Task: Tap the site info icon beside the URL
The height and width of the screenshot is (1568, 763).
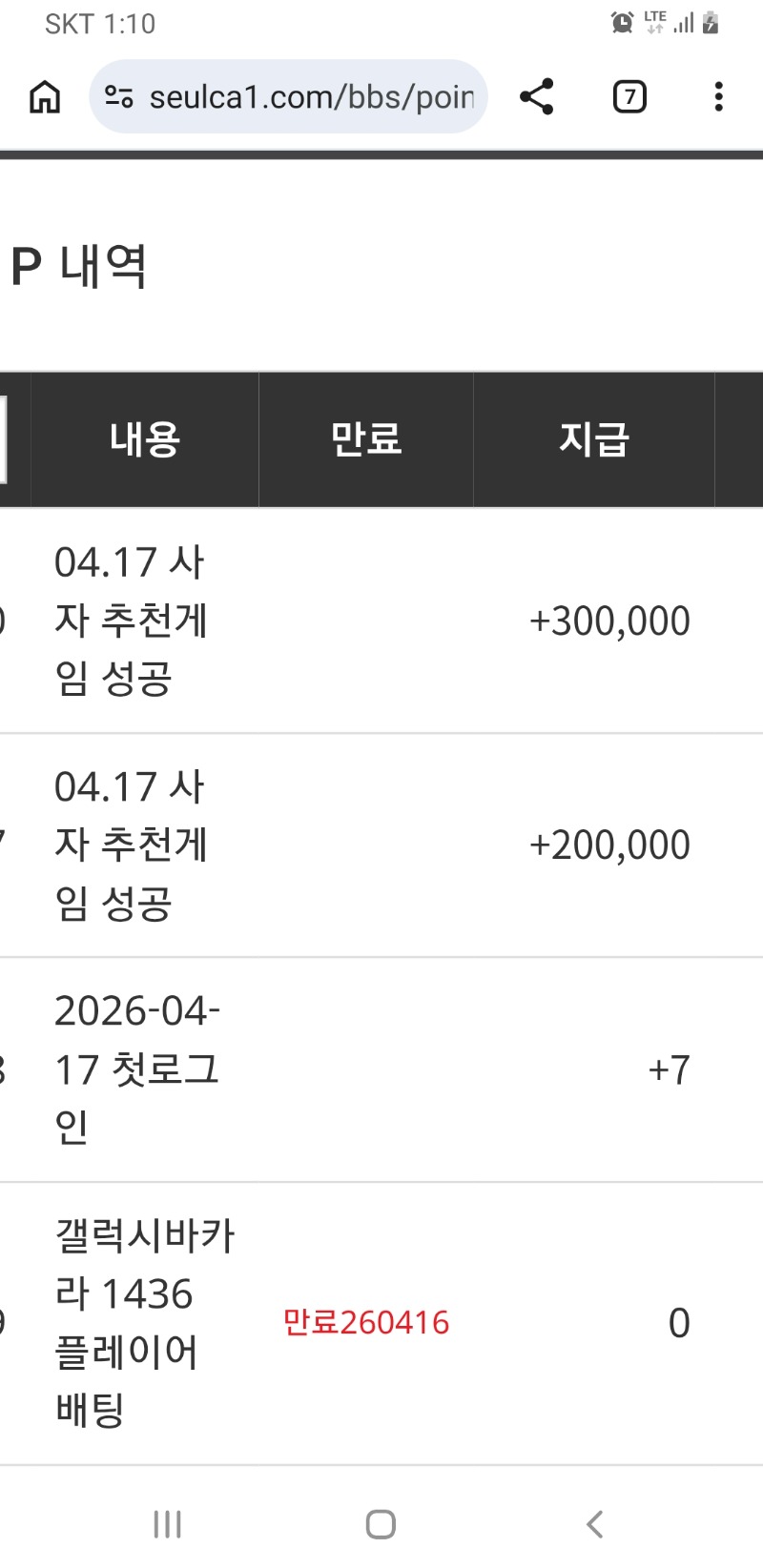Action: (119, 96)
